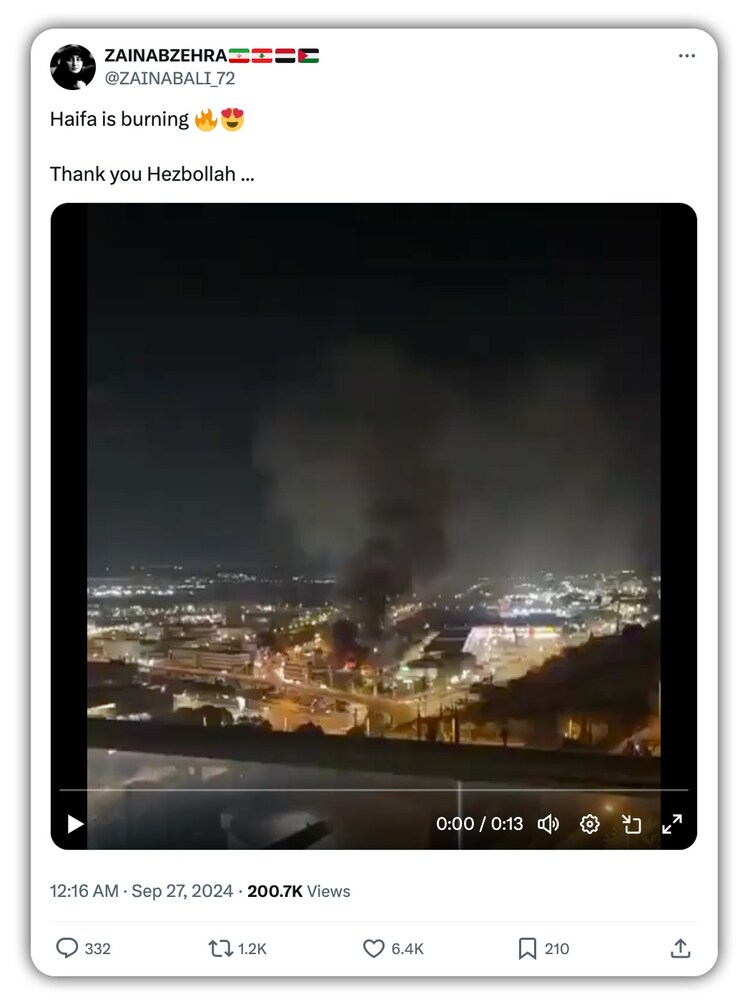
Task: Open ZAINABZEHRA's profile picture
Action: point(73,67)
